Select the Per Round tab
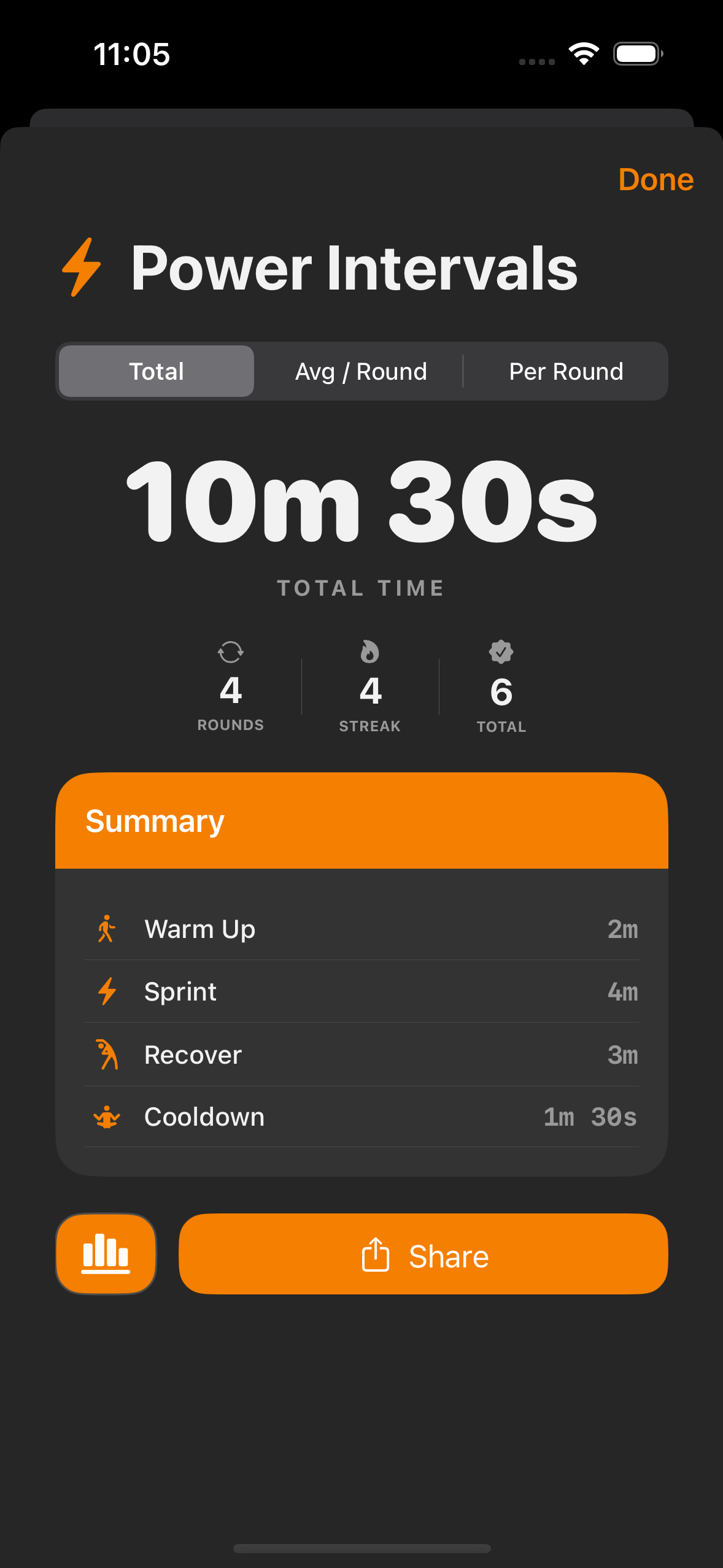Image resolution: width=723 pixels, height=1568 pixels. pyautogui.click(x=565, y=371)
